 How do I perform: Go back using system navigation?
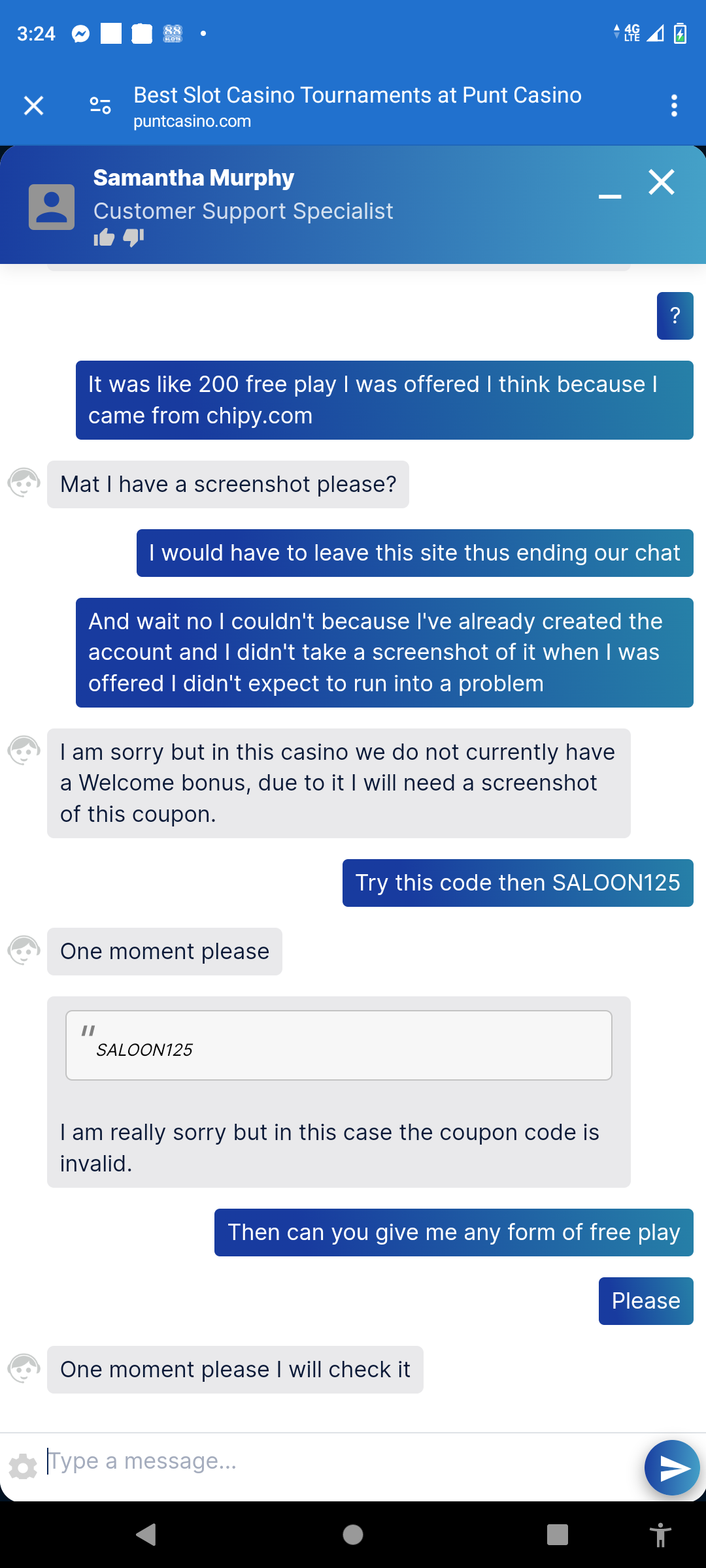146,1534
